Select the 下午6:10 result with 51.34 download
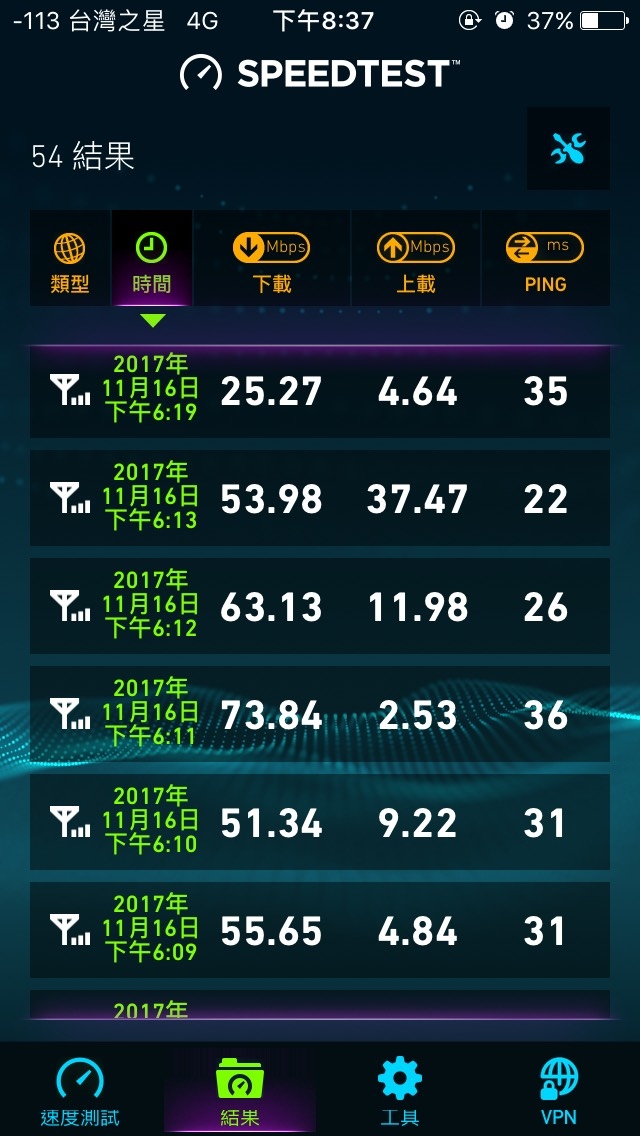Image resolution: width=640 pixels, height=1136 pixels. pos(320,822)
